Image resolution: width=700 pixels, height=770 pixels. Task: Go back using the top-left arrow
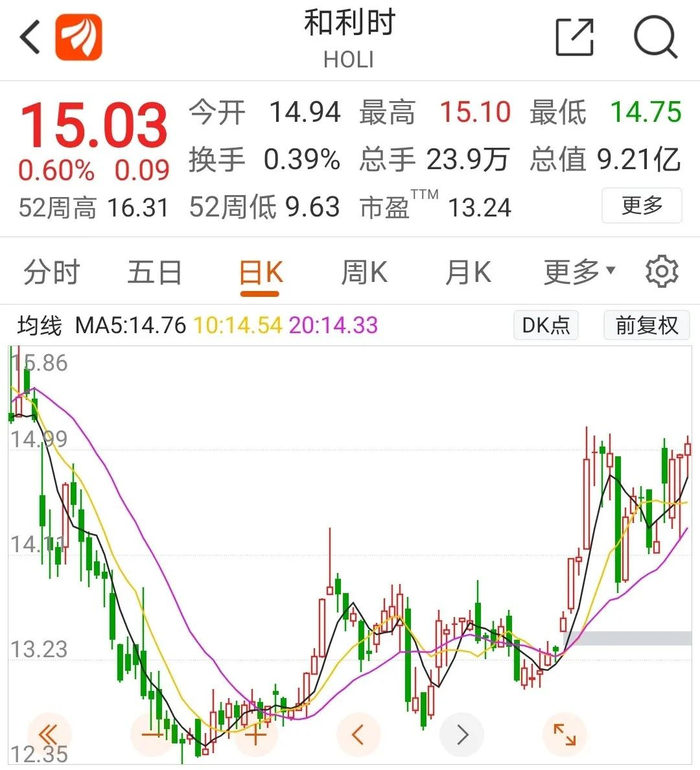[x=30, y=37]
